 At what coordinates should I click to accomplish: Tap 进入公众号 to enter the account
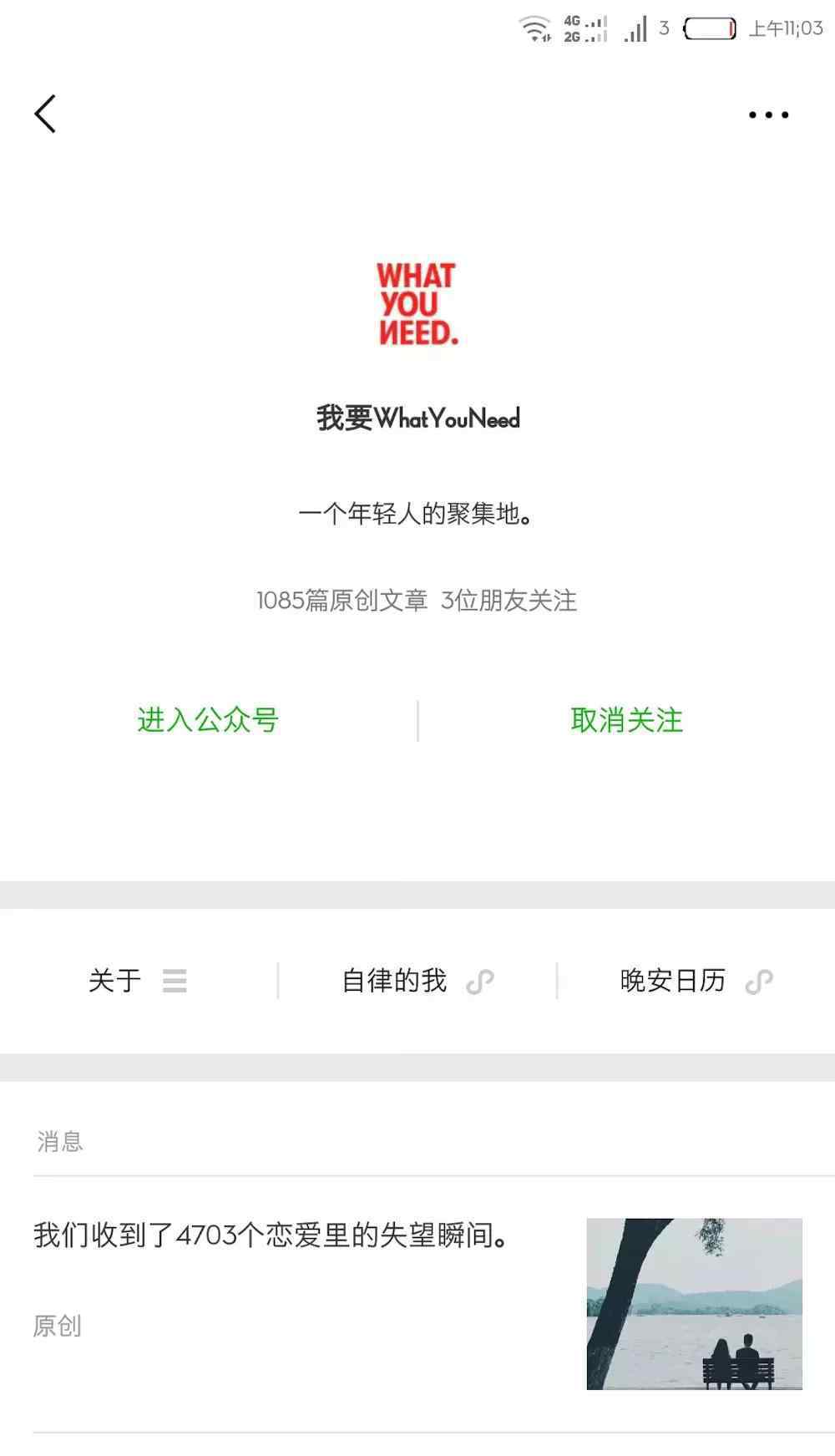(x=208, y=720)
